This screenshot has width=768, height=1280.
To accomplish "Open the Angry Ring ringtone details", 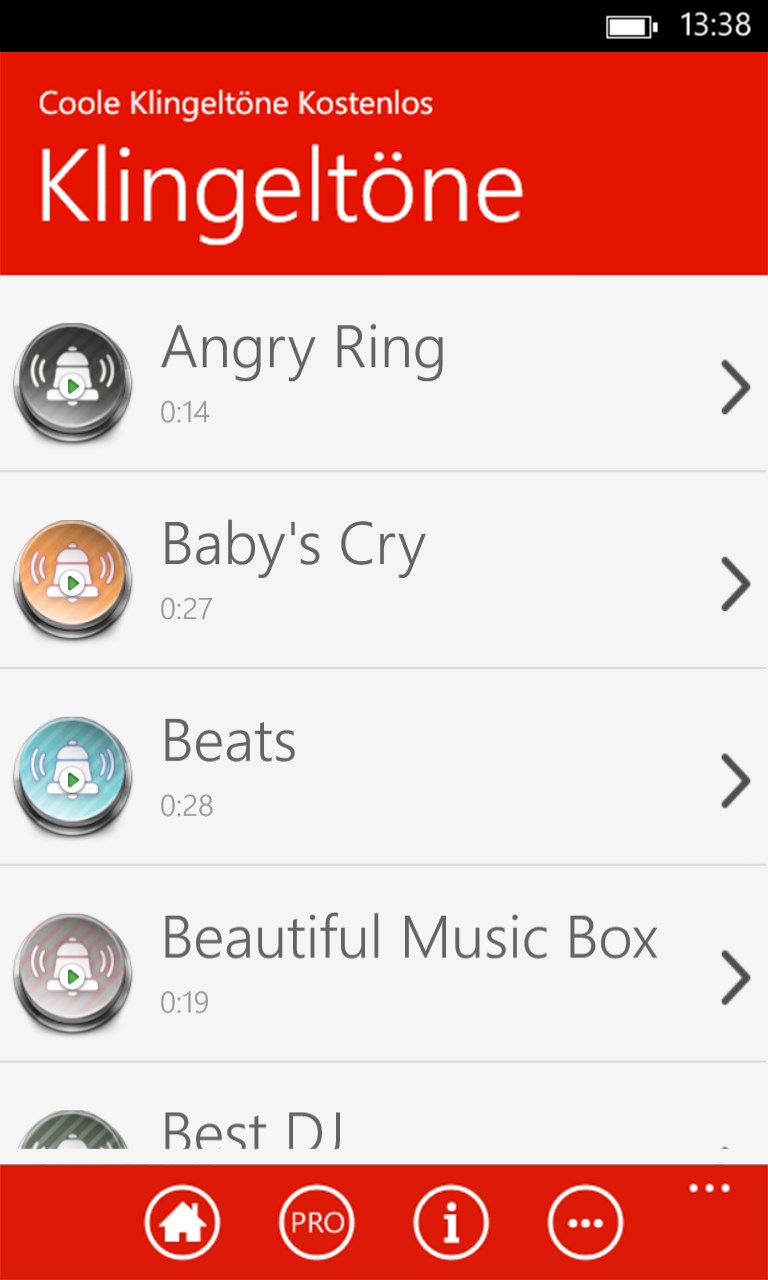I will (x=735, y=387).
